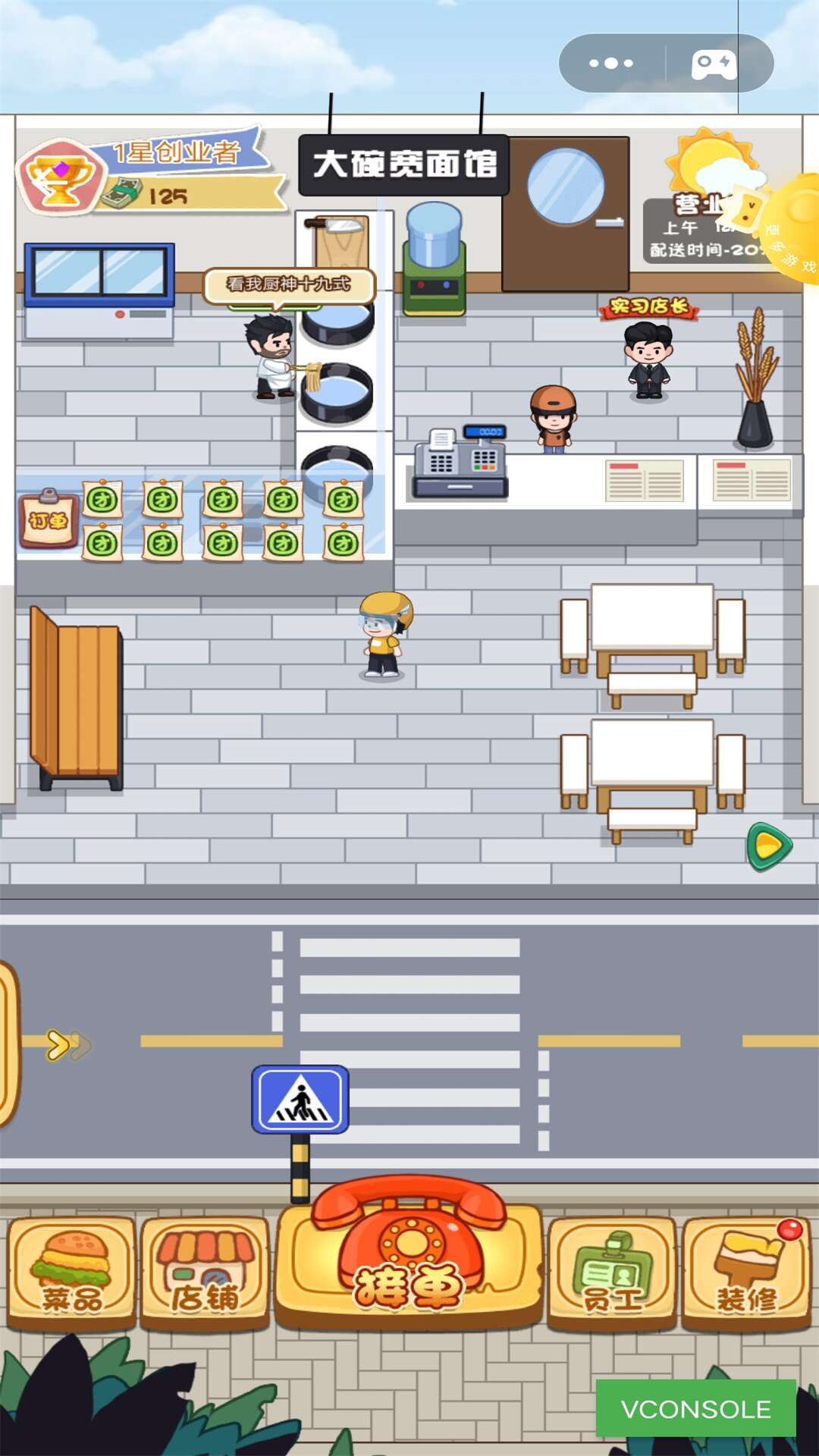Open the VCONSOLE debug panel
This screenshot has height=1456, width=819.
click(x=695, y=1409)
